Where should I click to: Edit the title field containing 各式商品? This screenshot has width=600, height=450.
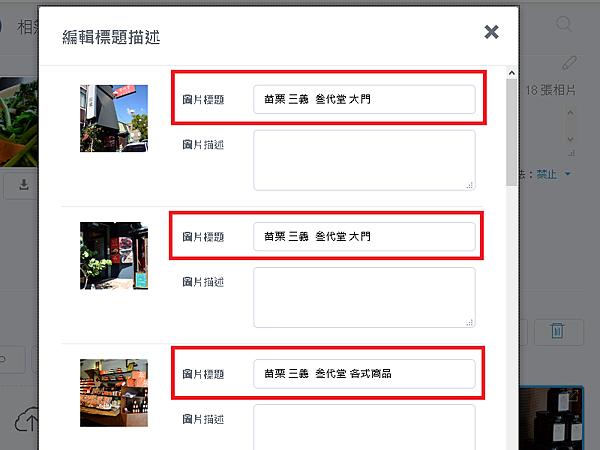point(364,374)
